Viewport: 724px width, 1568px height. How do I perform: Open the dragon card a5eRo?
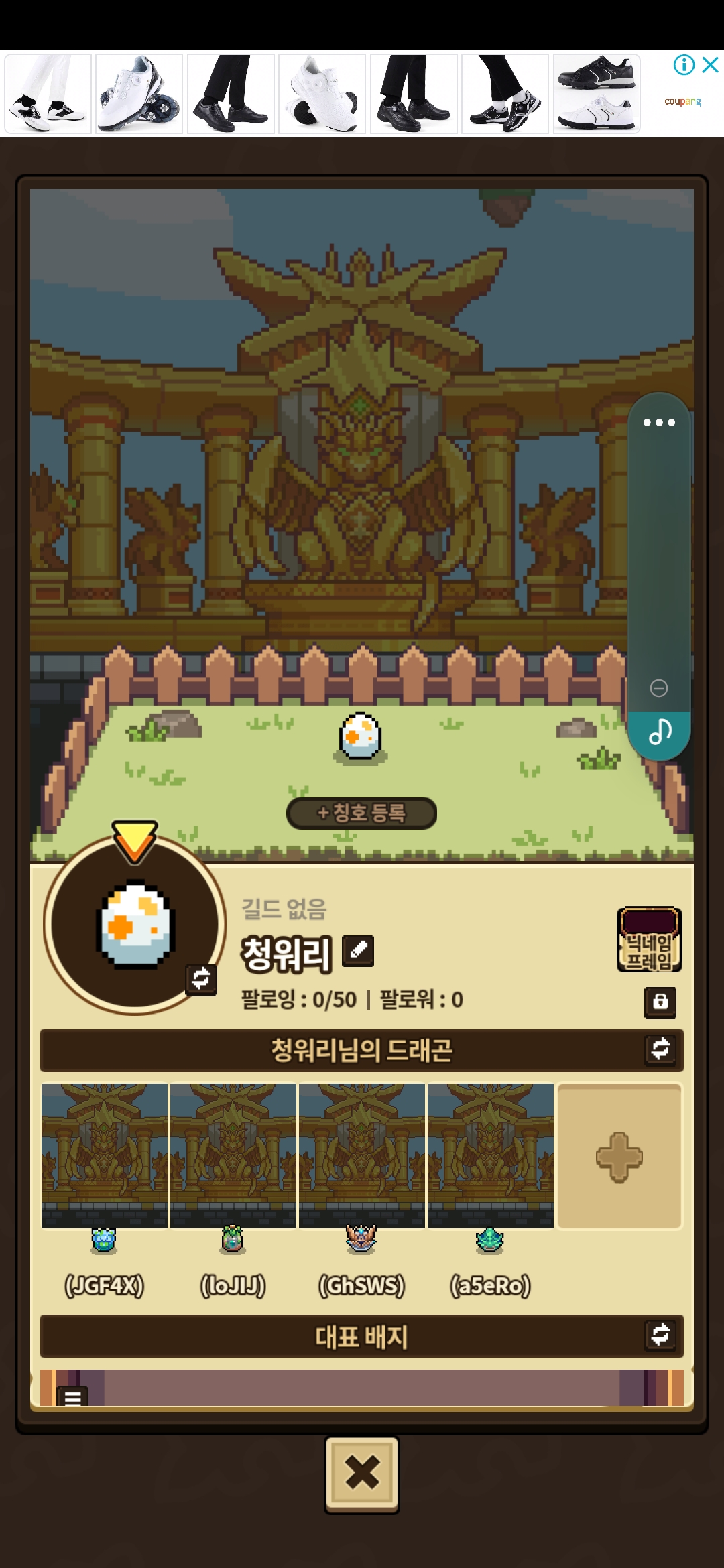click(x=491, y=1157)
